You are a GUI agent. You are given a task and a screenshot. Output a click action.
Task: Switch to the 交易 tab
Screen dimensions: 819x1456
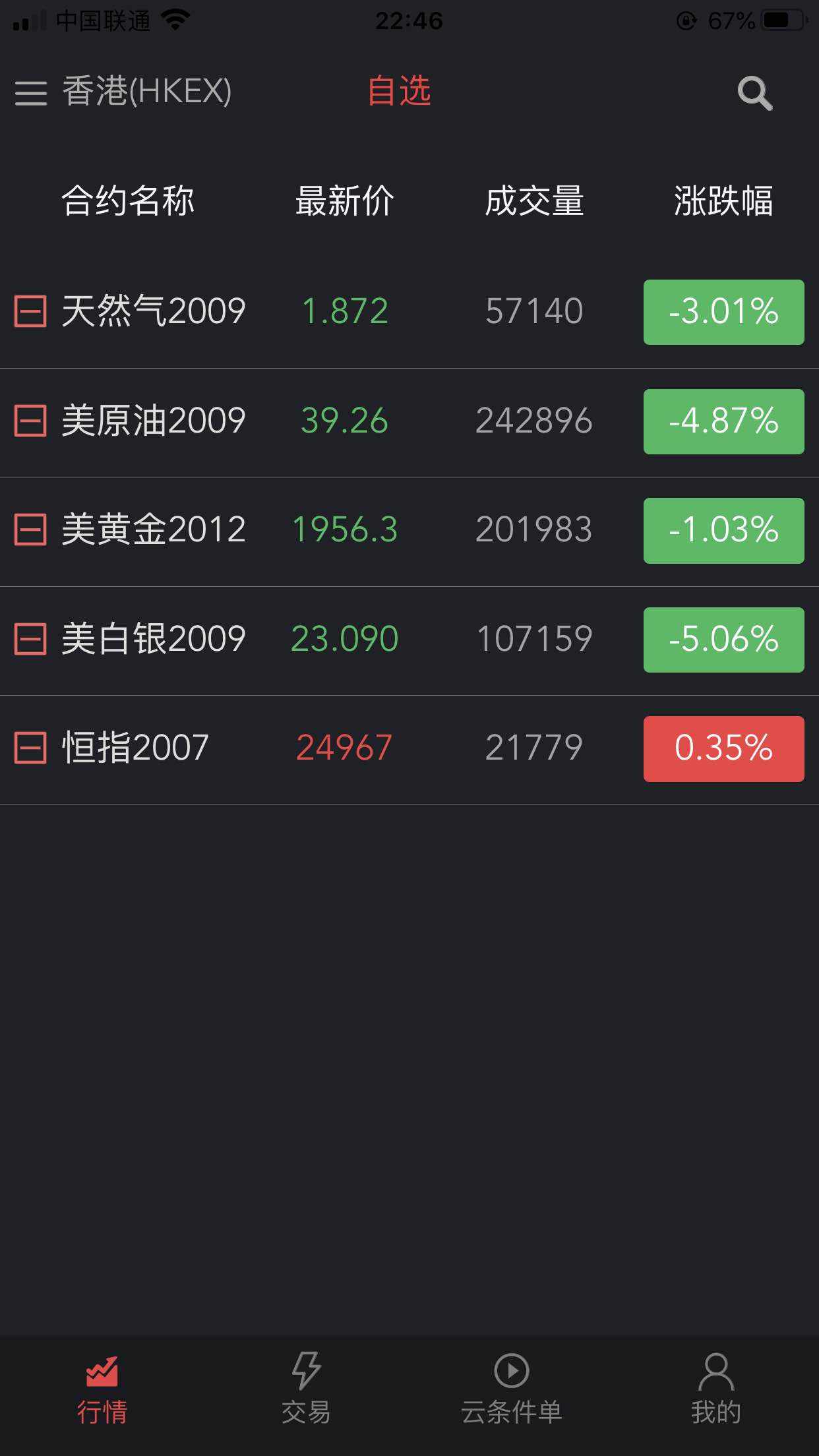point(306,1388)
